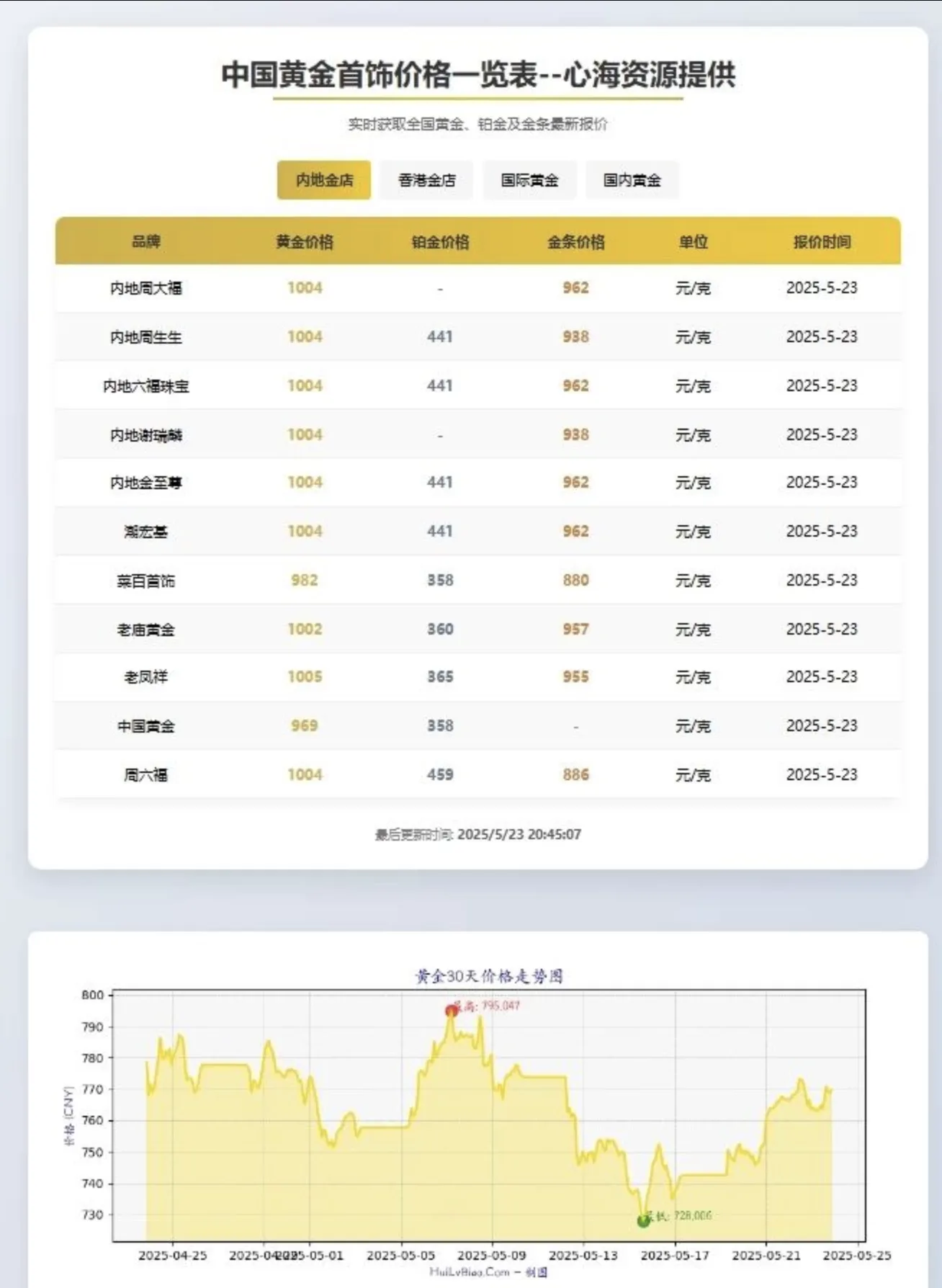Open the 国内黄金 tab
The width and height of the screenshot is (942, 1288).
tap(632, 179)
